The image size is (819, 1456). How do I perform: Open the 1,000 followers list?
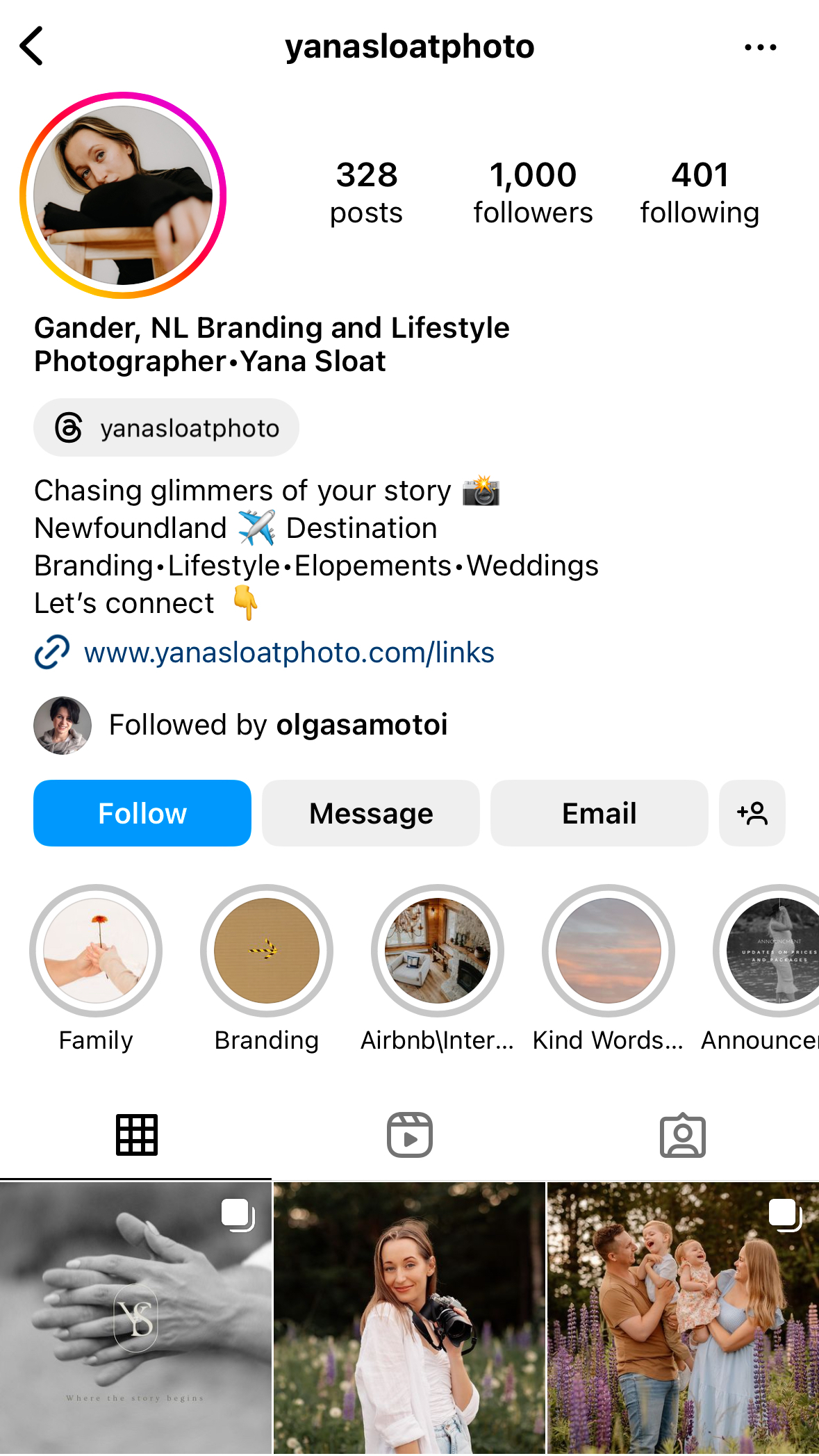pos(533,193)
